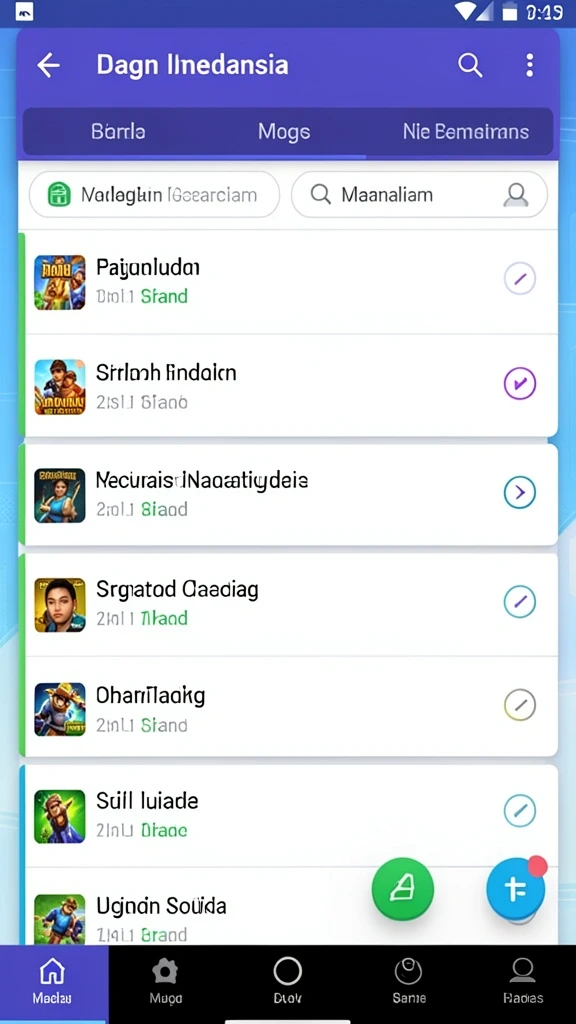Tap the green-icon Madeglain chip

point(154,195)
